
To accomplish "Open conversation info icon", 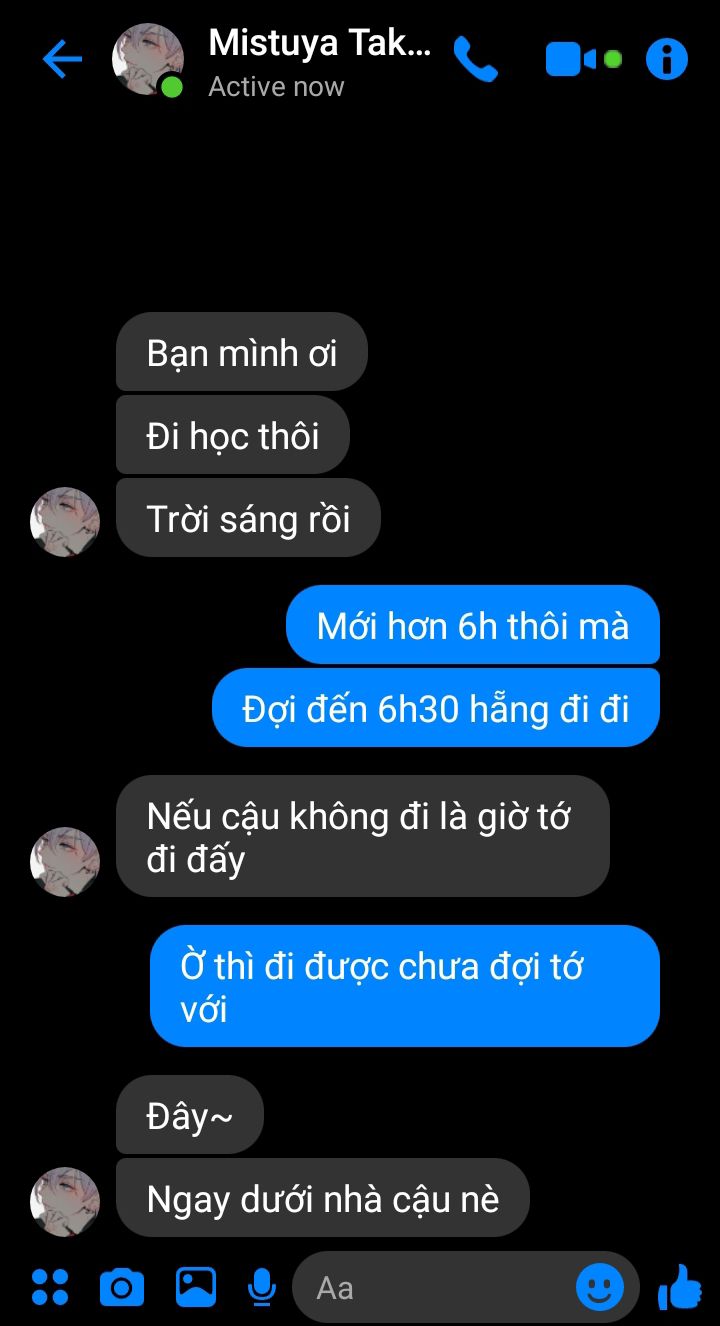I will click(667, 60).
